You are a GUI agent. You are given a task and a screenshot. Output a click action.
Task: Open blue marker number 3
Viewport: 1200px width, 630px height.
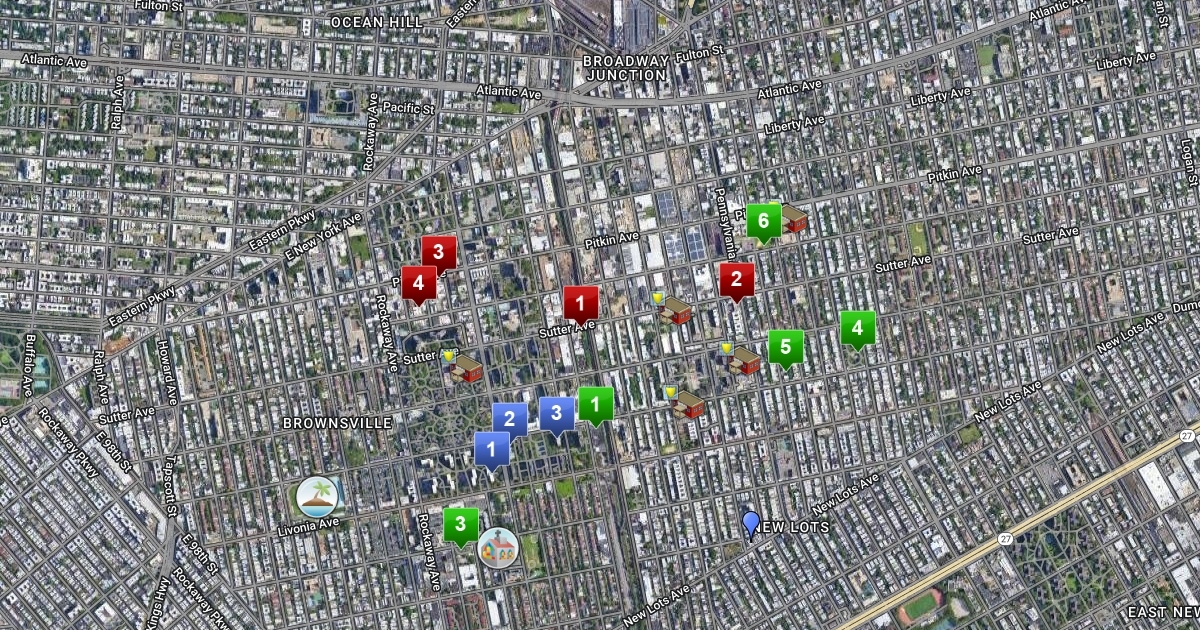coord(557,413)
